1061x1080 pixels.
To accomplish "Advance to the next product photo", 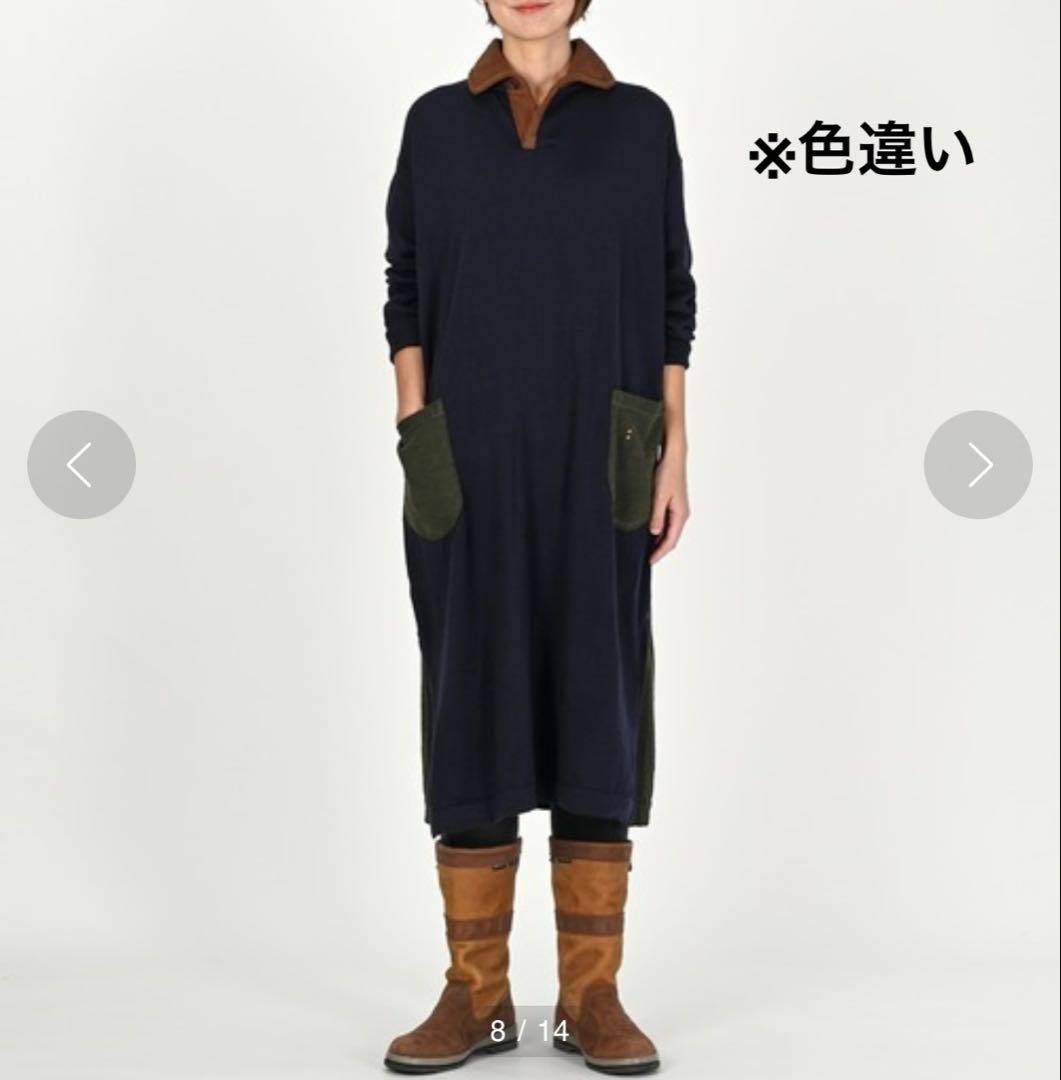I will [x=977, y=465].
